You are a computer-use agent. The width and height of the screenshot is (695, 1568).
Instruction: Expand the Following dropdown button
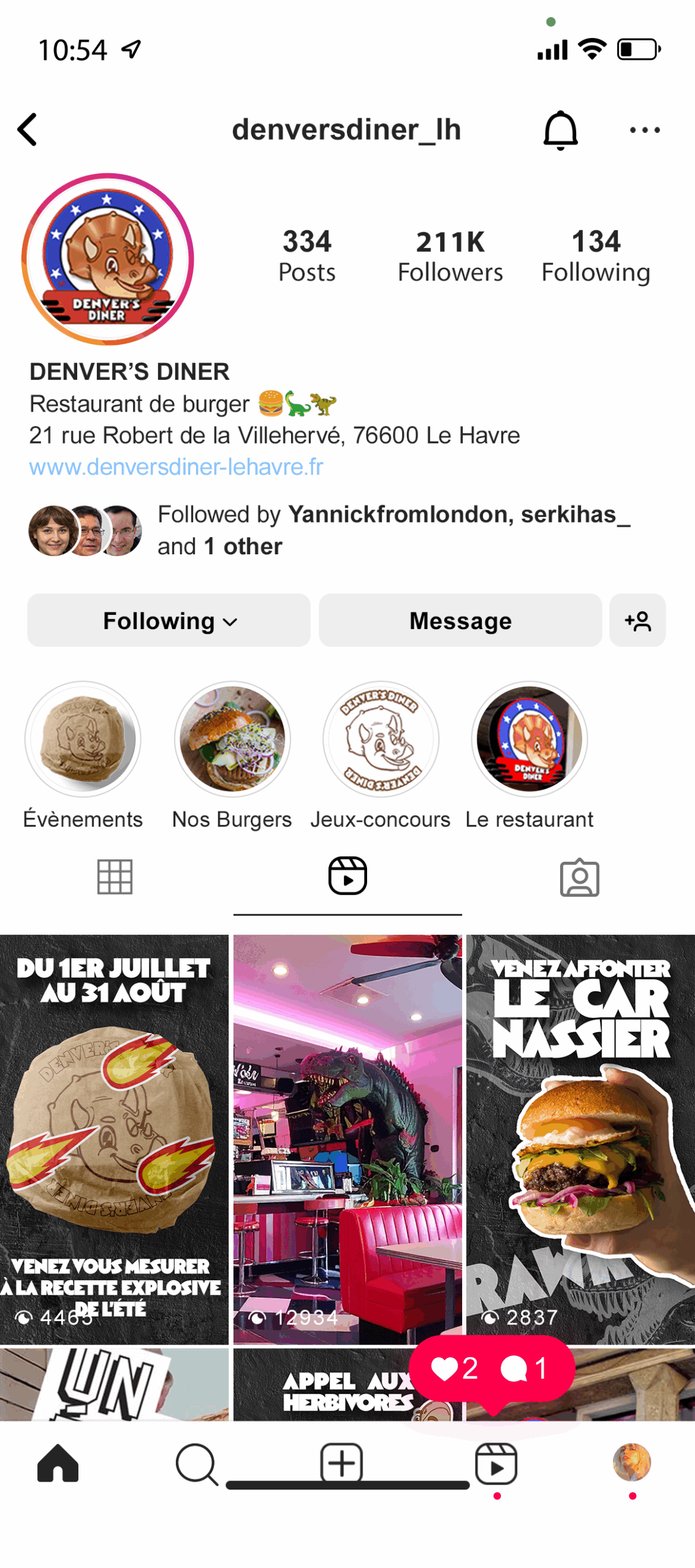click(169, 619)
